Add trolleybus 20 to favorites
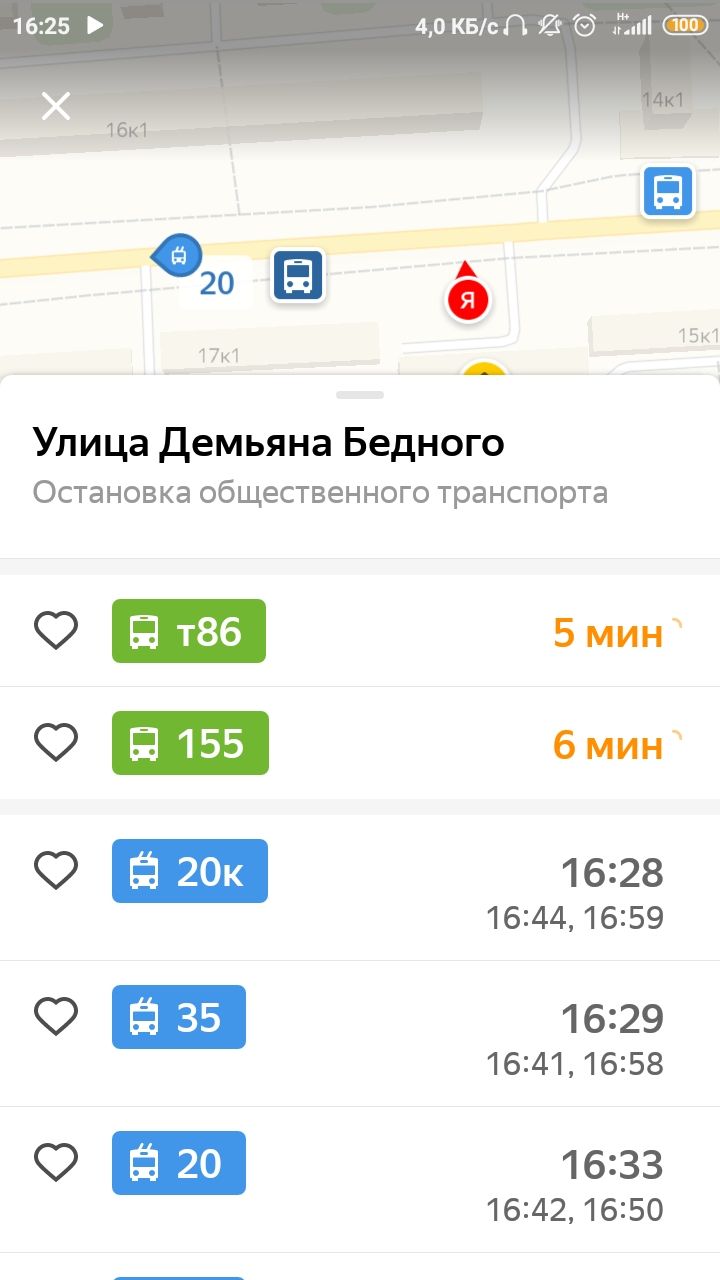Viewport: 720px width, 1280px height. coord(56,1163)
